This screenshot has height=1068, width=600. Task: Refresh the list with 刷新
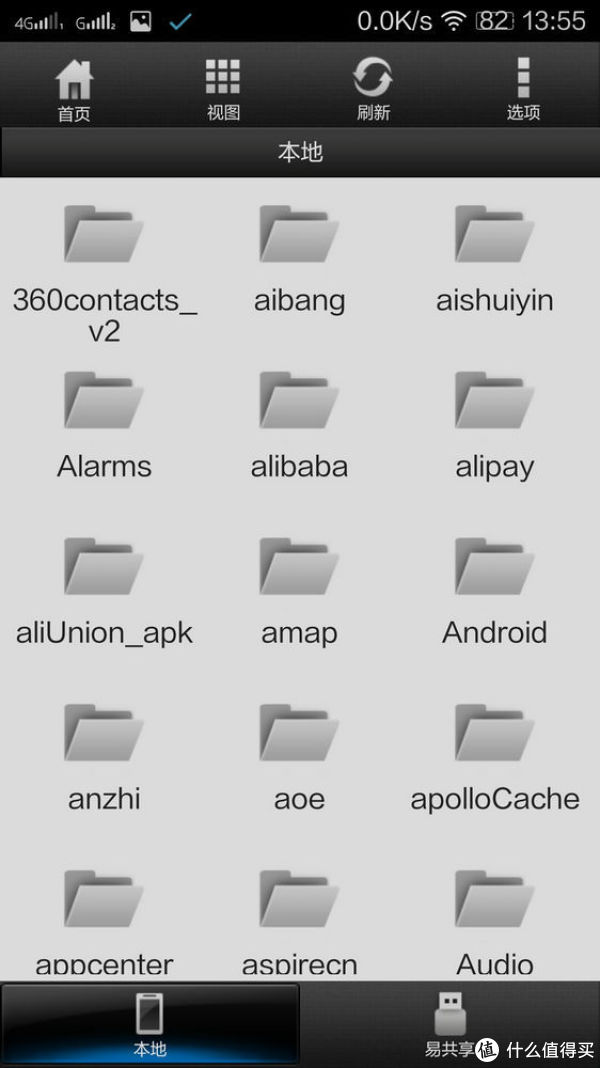(373, 89)
